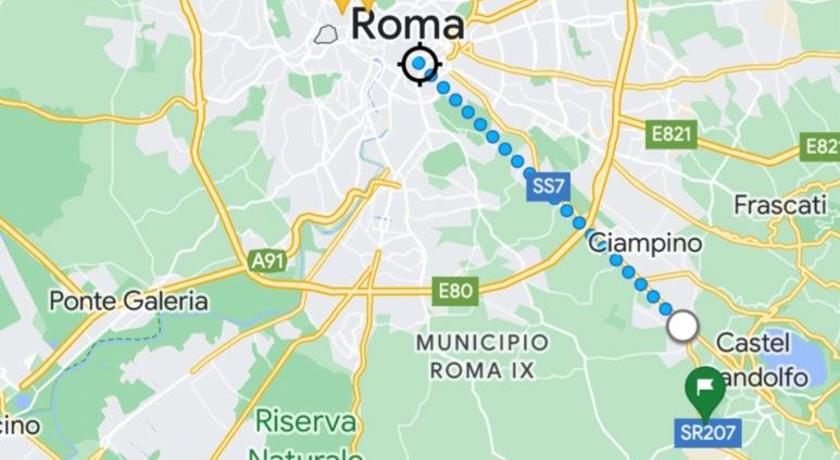Select the white circle waypoint on the route
840x460 pixels.
683,326
